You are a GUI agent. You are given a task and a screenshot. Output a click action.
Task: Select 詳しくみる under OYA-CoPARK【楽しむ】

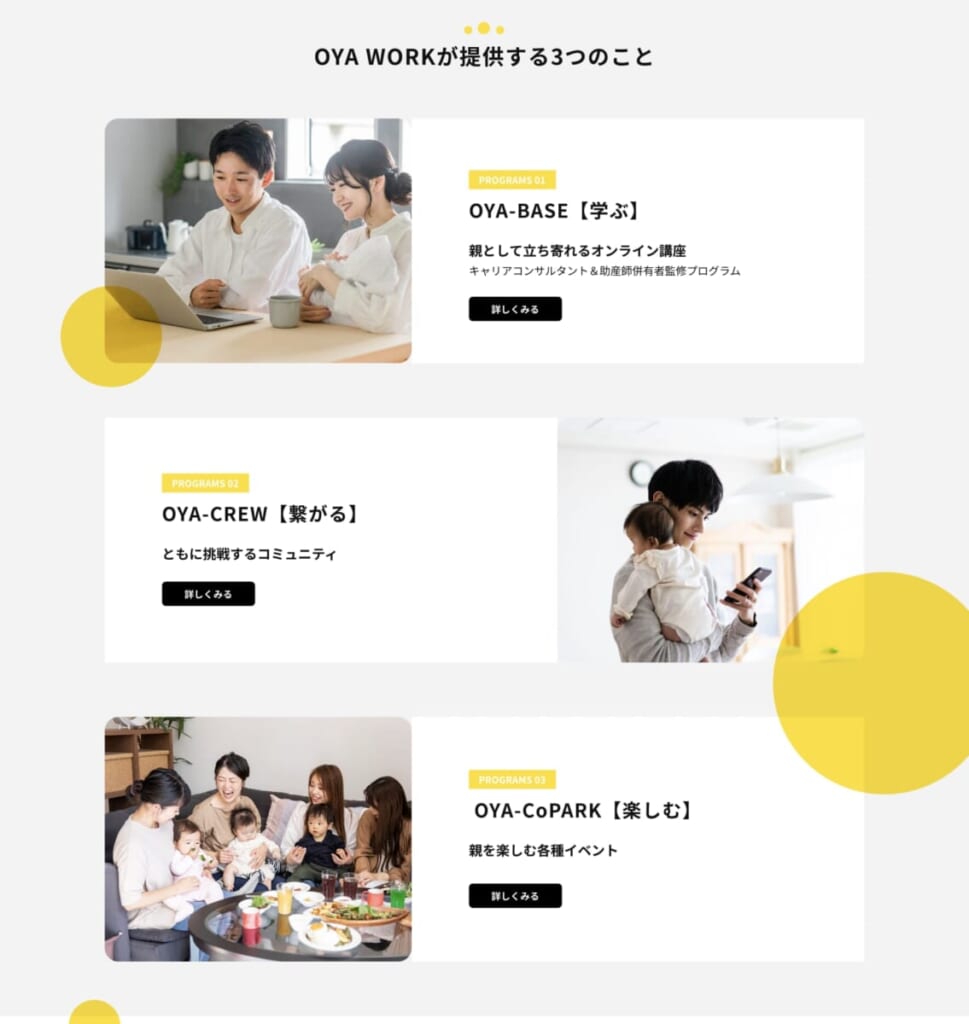515,896
